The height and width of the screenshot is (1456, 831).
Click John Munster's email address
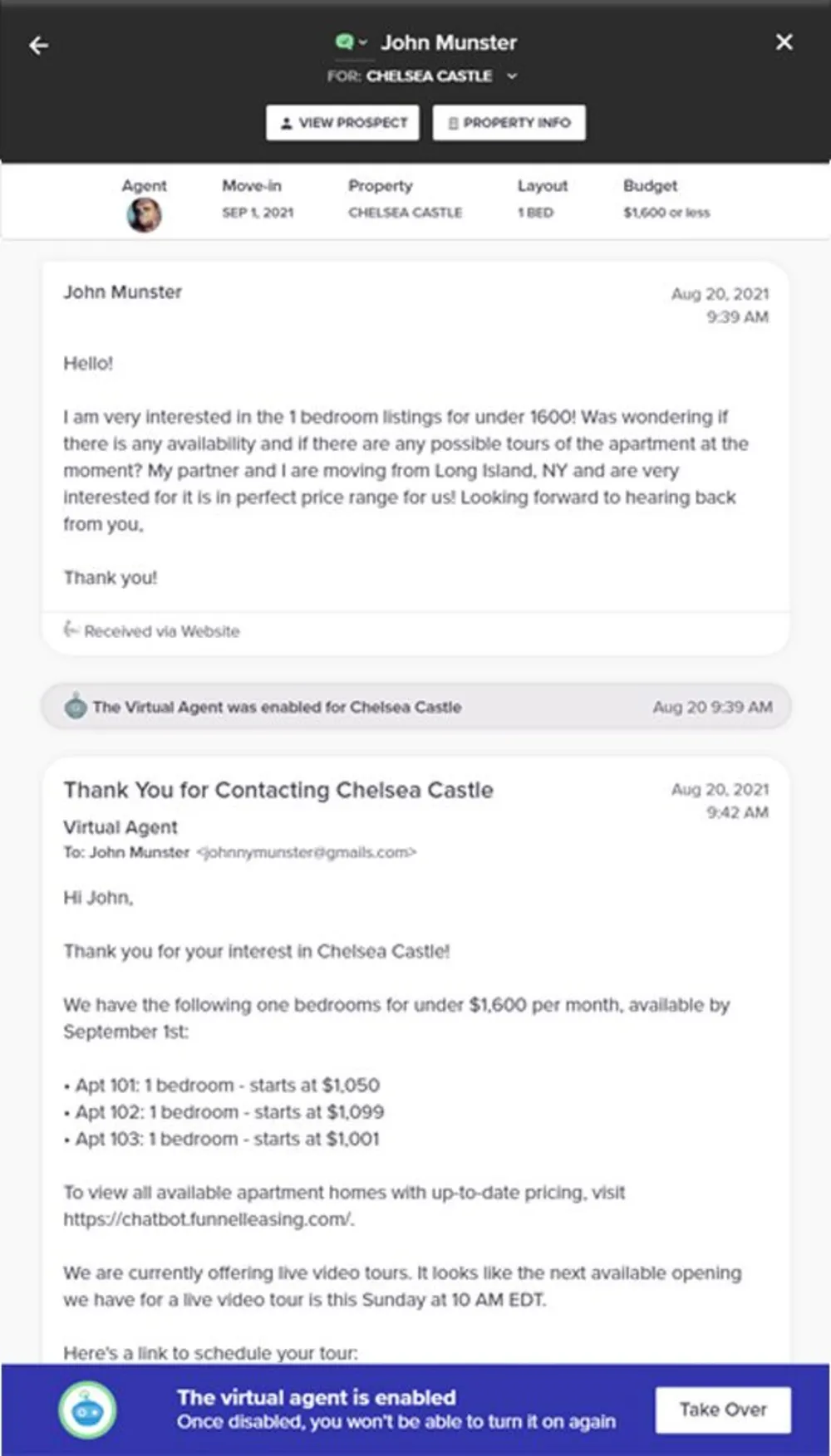pyautogui.click(x=307, y=852)
